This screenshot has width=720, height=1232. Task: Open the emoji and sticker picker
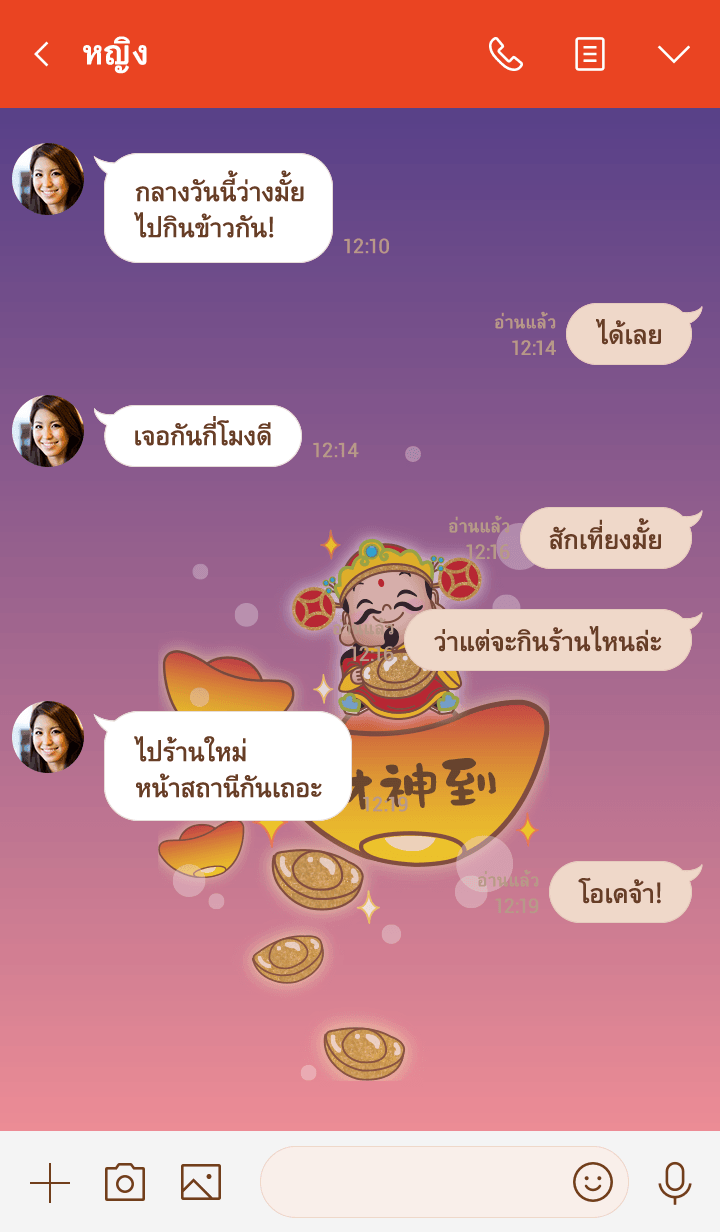click(592, 1183)
